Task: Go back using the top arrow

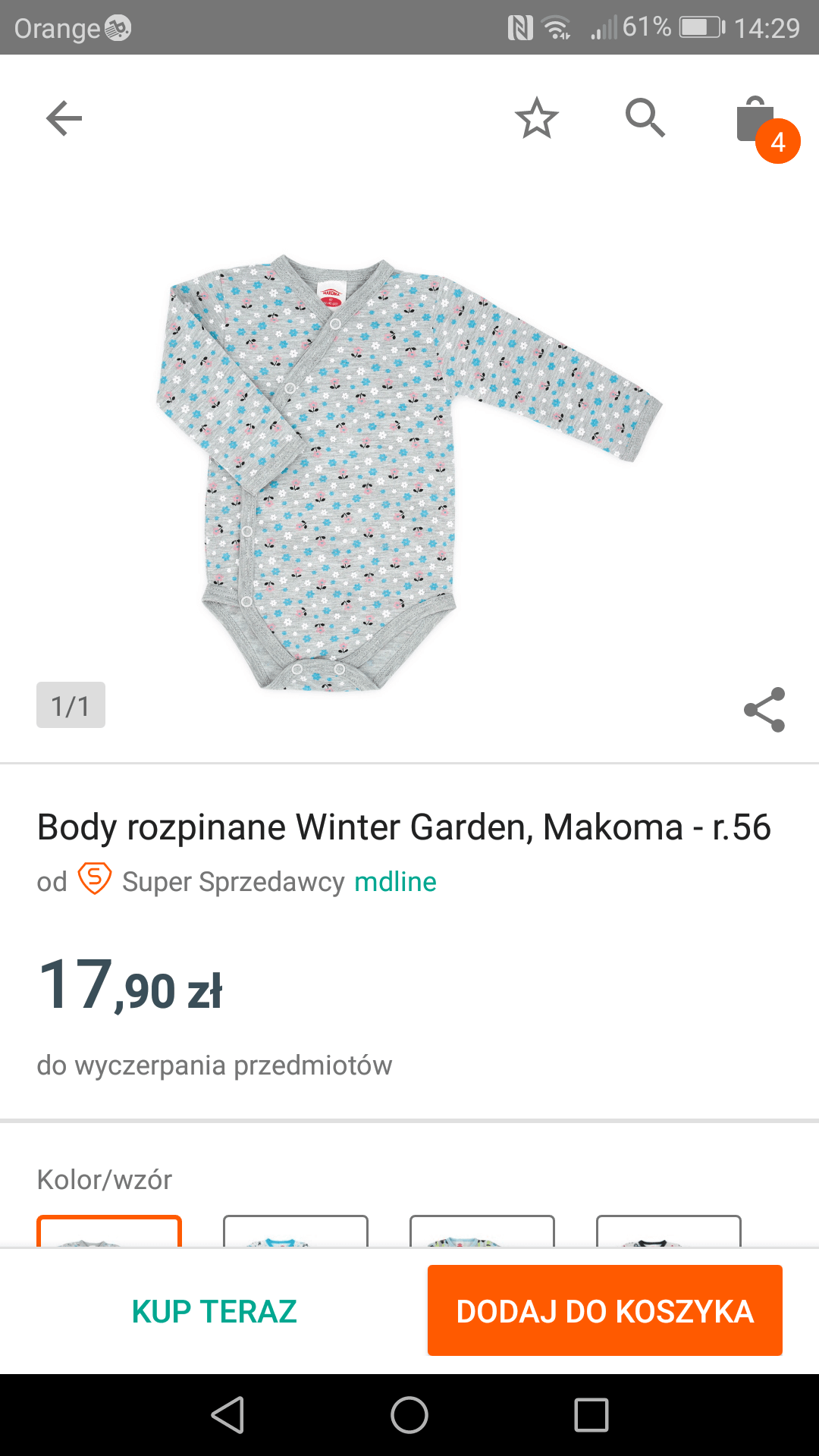Action: [64, 118]
